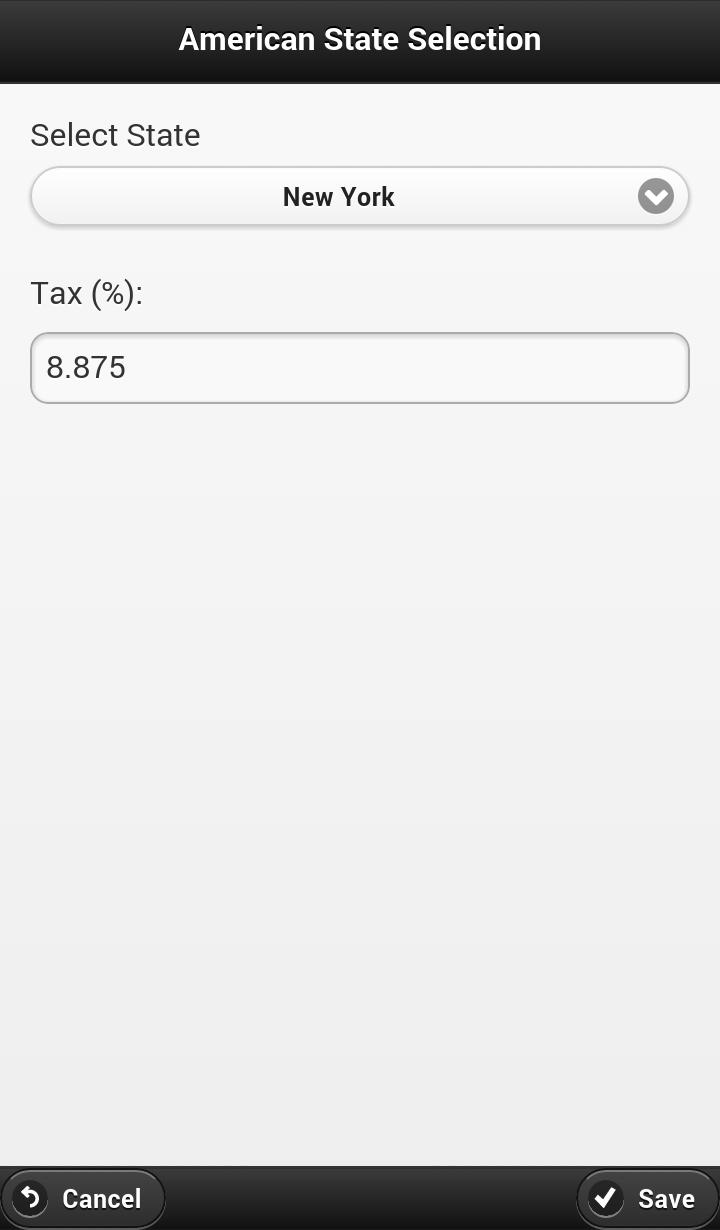Image resolution: width=720 pixels, height=1230 pixels.
Task: Open the New York state dropdown
Action: click(x=359, y=197)
